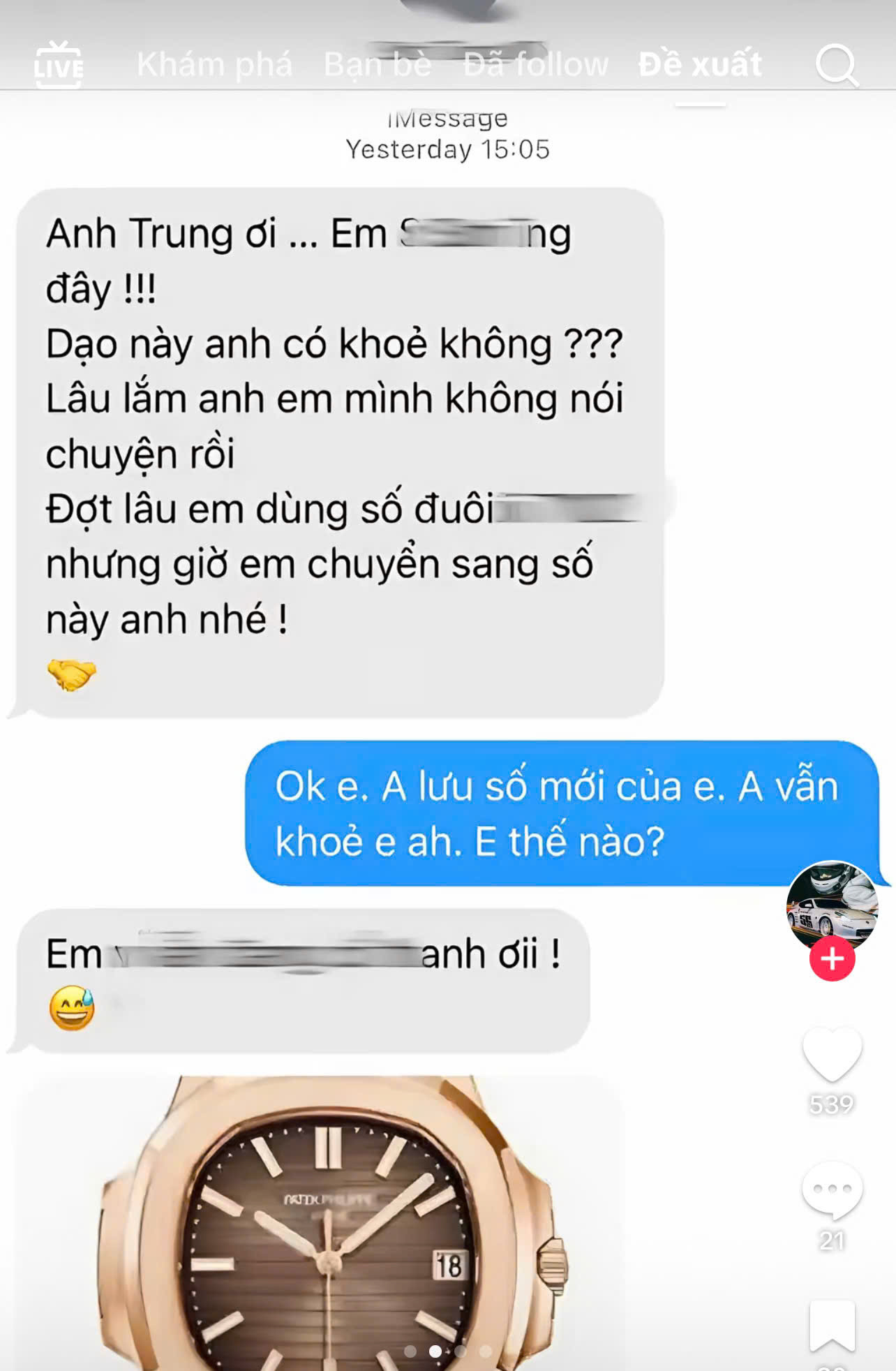This screenshot has height=1371, width=896.
Task: Follow the creator via the red plus button
Action: tap(831, 959)
